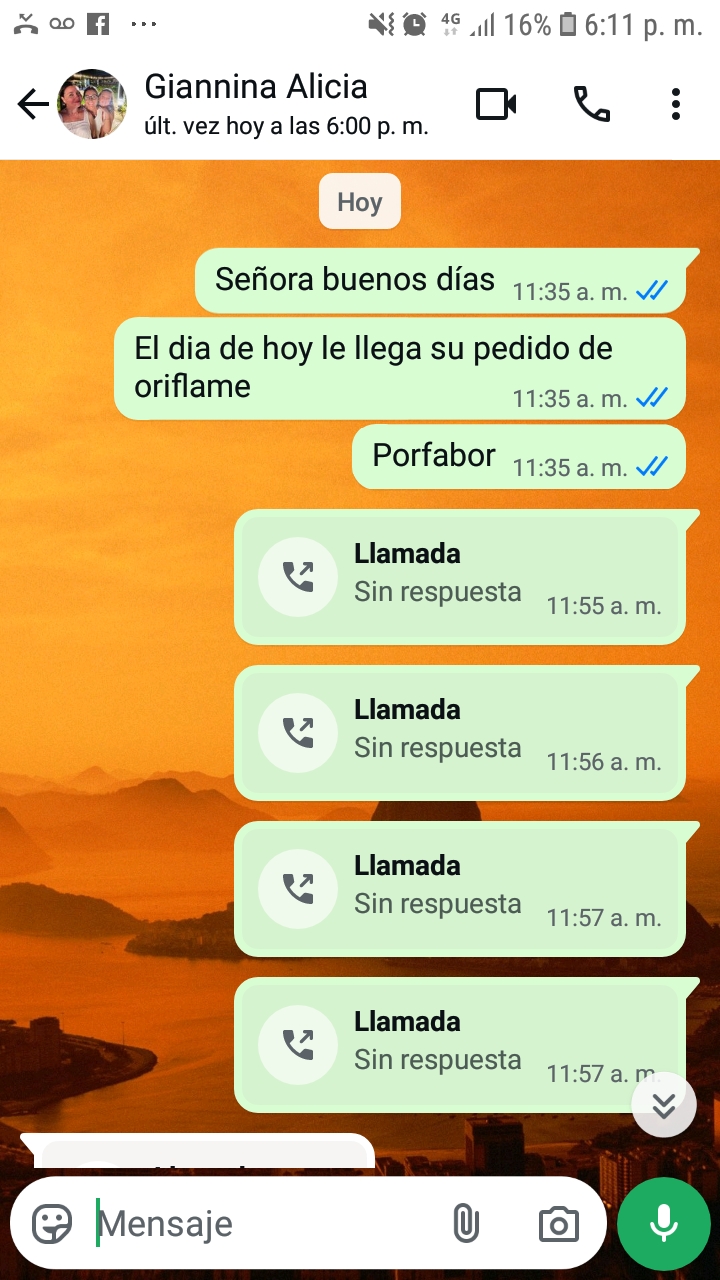Screen dimensions: 720x1280
Task: Open the camera to send a photo
Action: pos(558,1223)
